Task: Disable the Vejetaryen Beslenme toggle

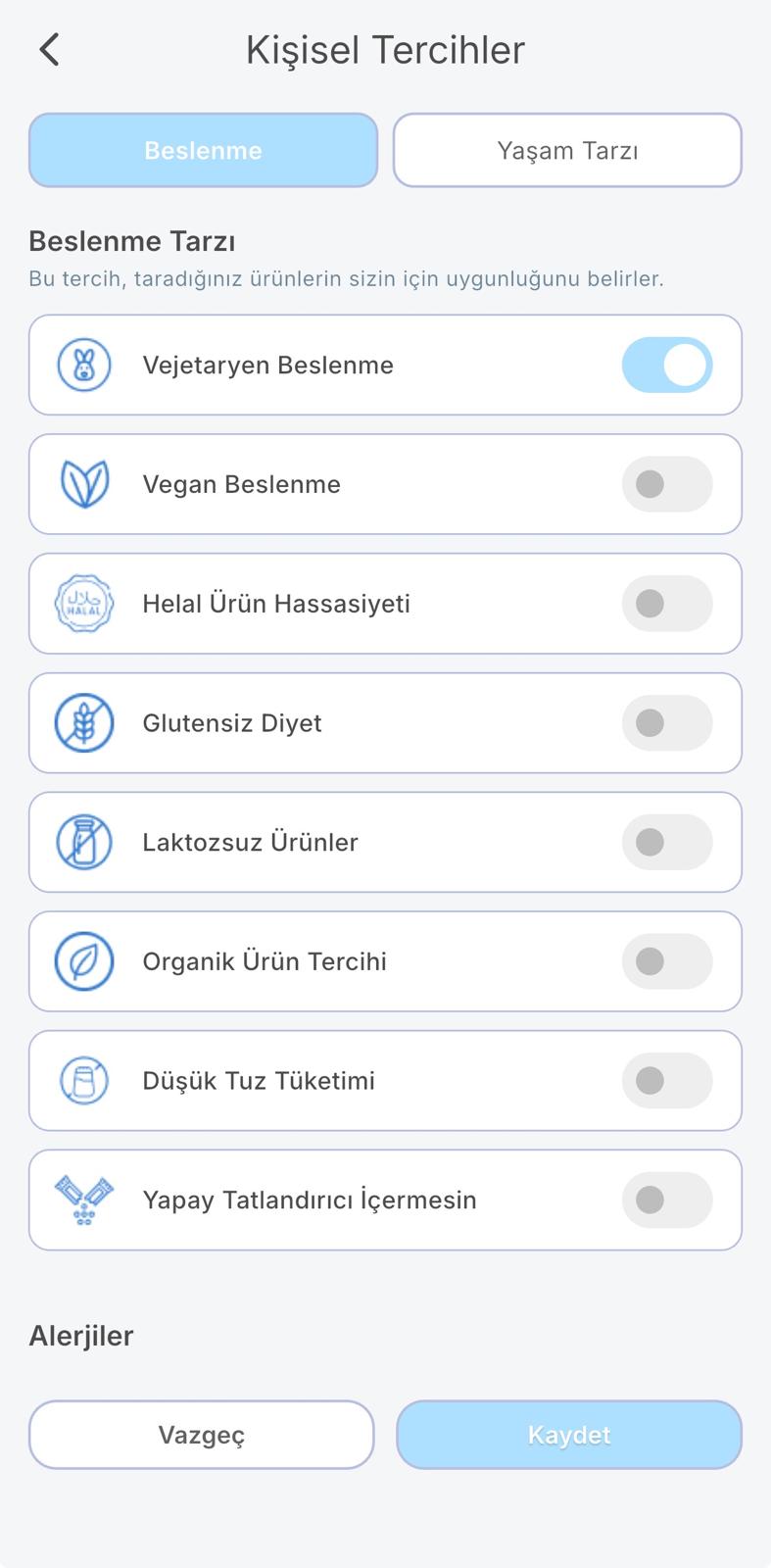Action: (667, 365)
